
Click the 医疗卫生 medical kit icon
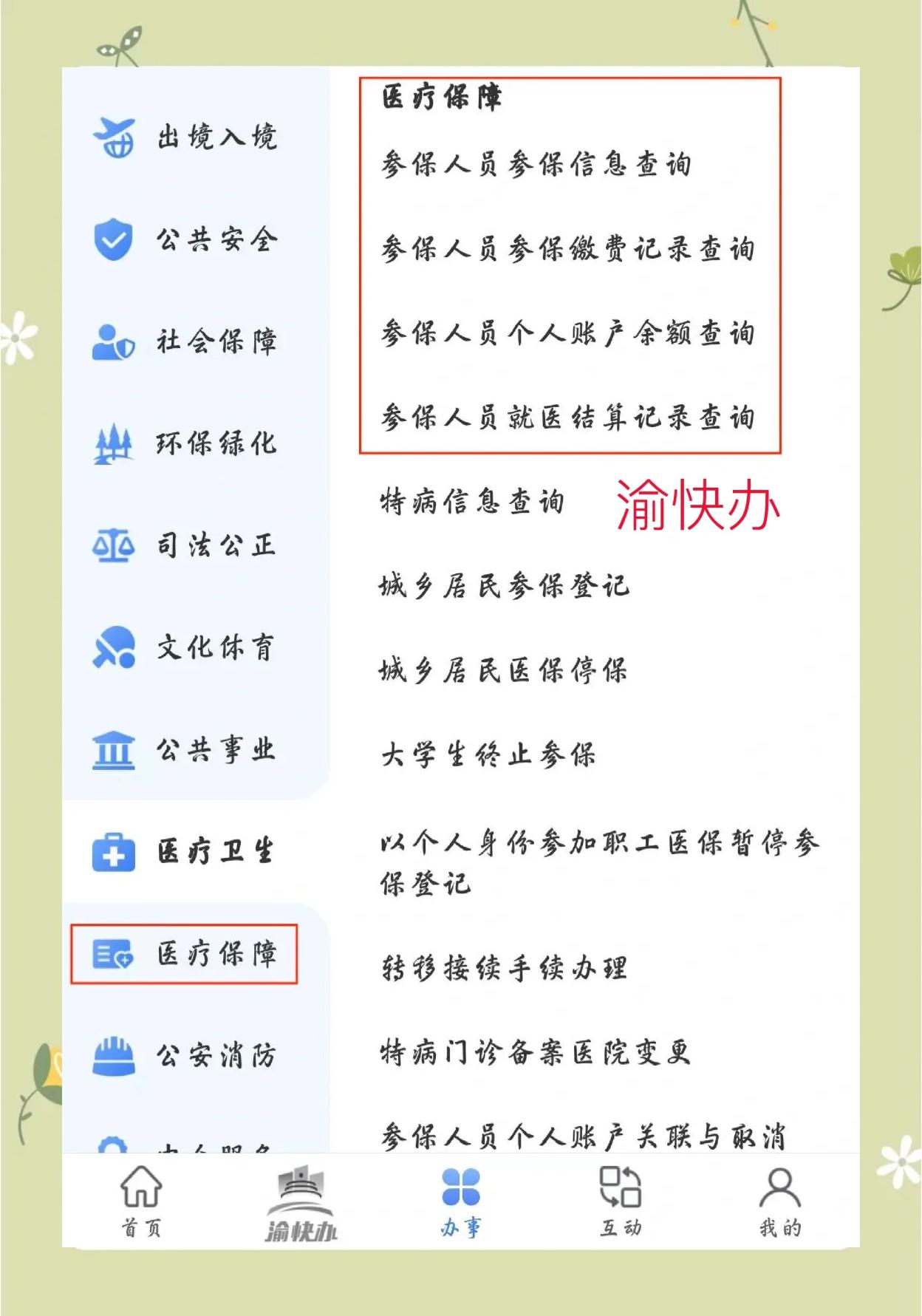click(115, 853)
